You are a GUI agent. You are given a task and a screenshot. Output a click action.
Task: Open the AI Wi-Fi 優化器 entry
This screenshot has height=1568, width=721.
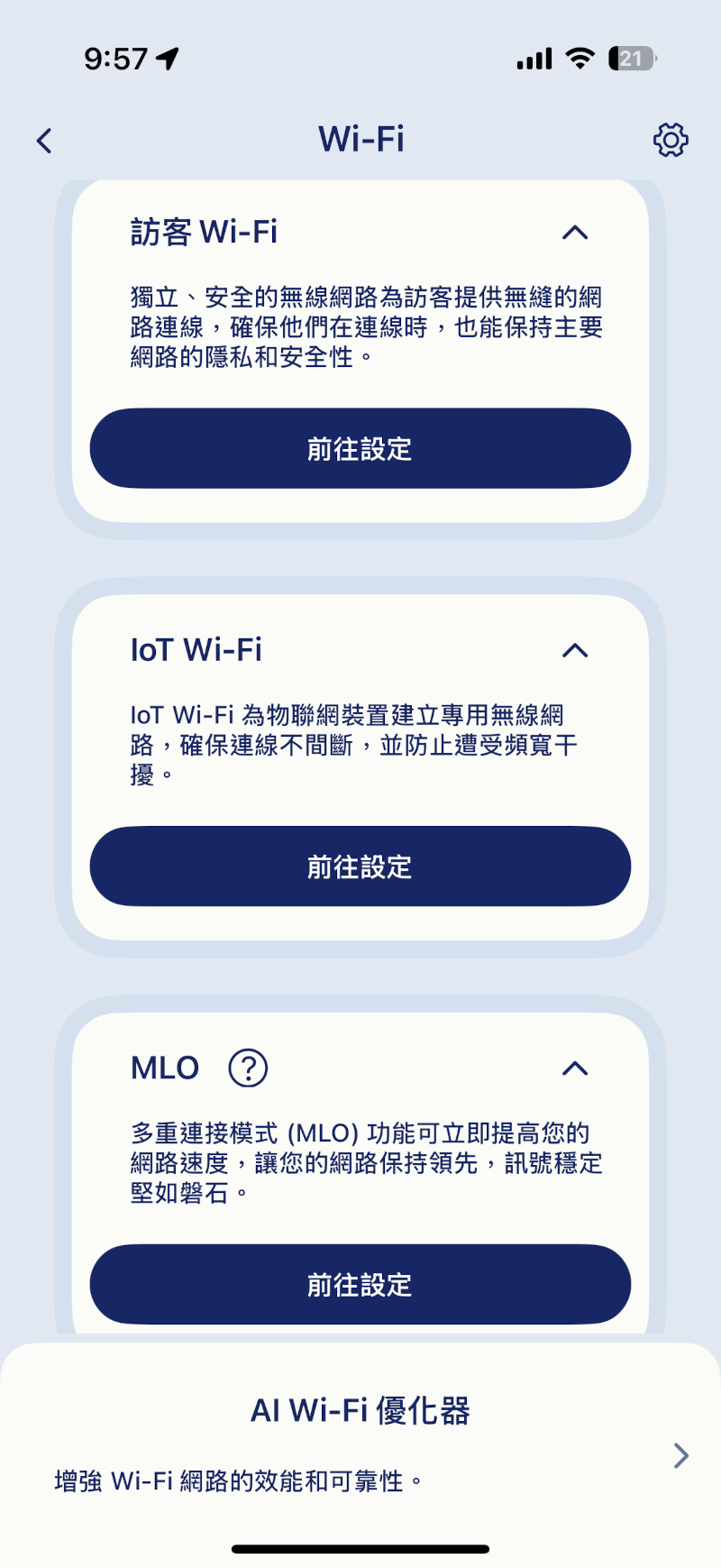point(360,1411)
